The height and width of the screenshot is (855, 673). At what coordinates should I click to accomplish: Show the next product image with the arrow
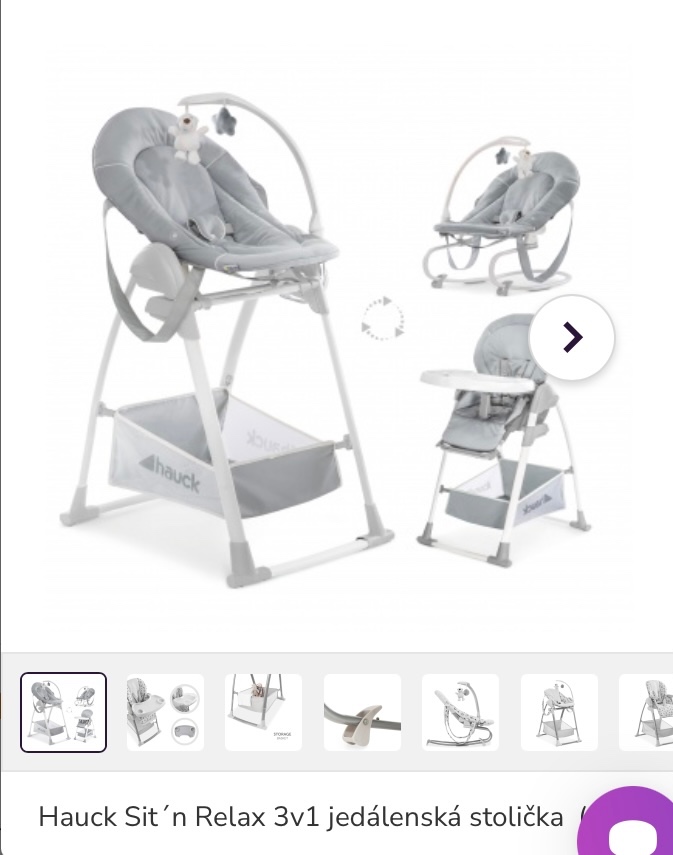click(x=571, y=338)
